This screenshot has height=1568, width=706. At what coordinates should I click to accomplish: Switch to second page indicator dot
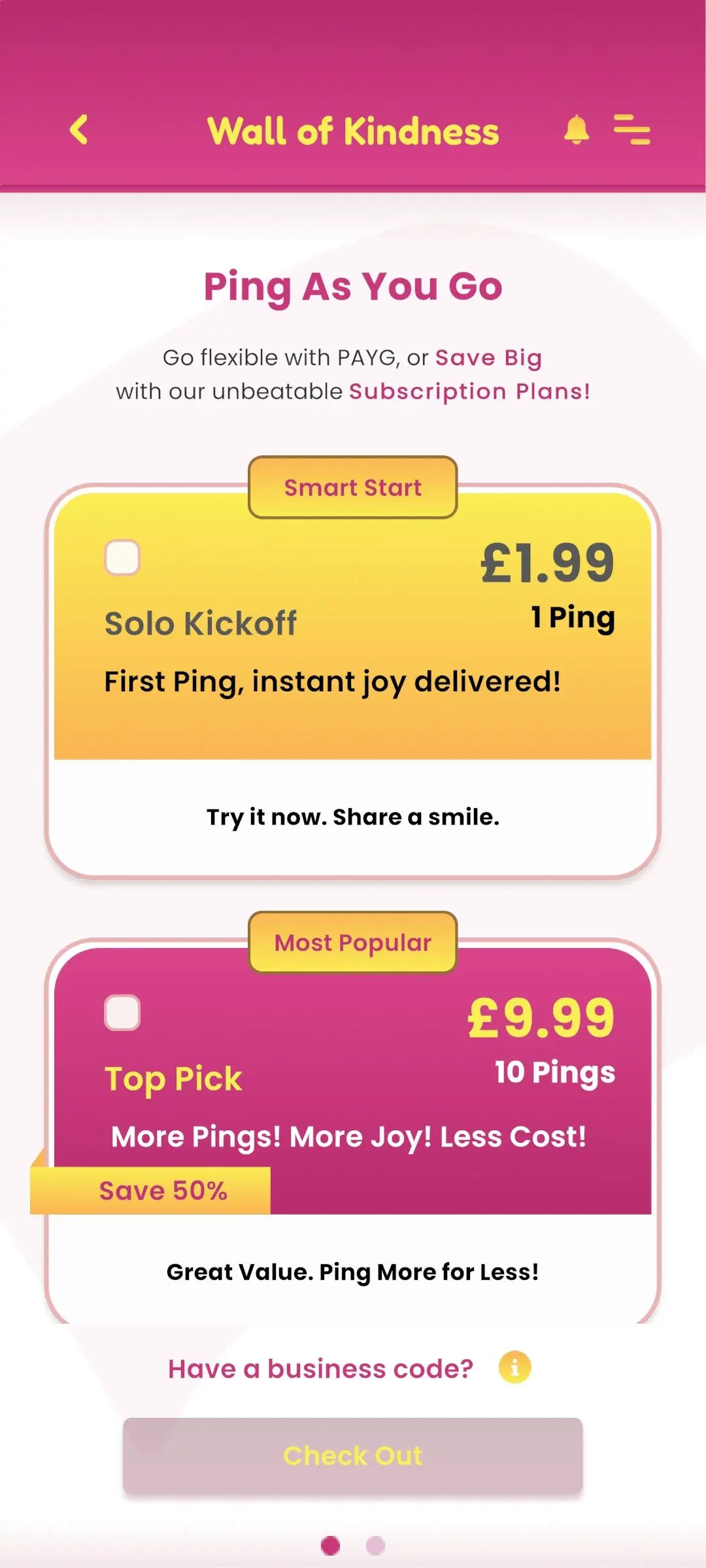375,1546
